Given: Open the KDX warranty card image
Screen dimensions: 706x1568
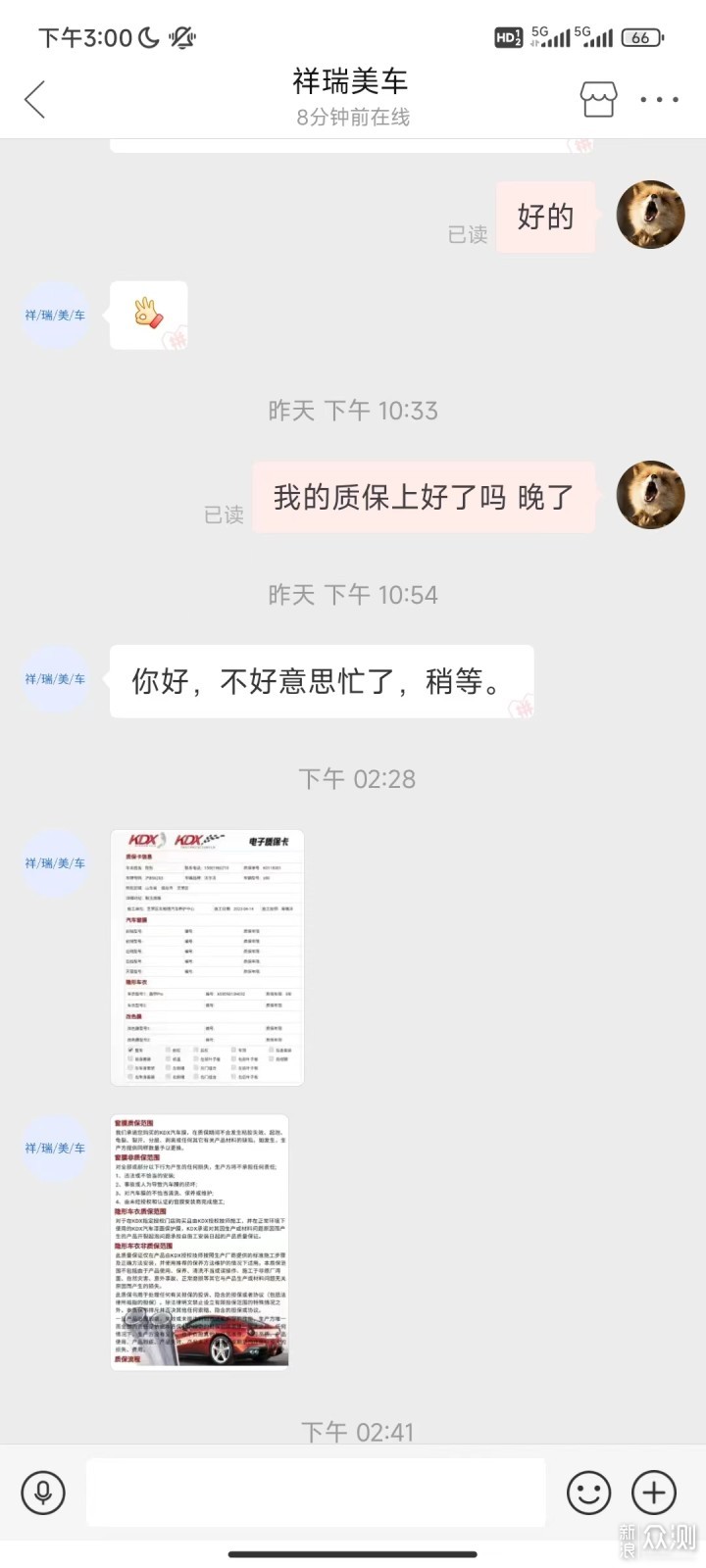Looking at the screenshot, I should [207, 957].
